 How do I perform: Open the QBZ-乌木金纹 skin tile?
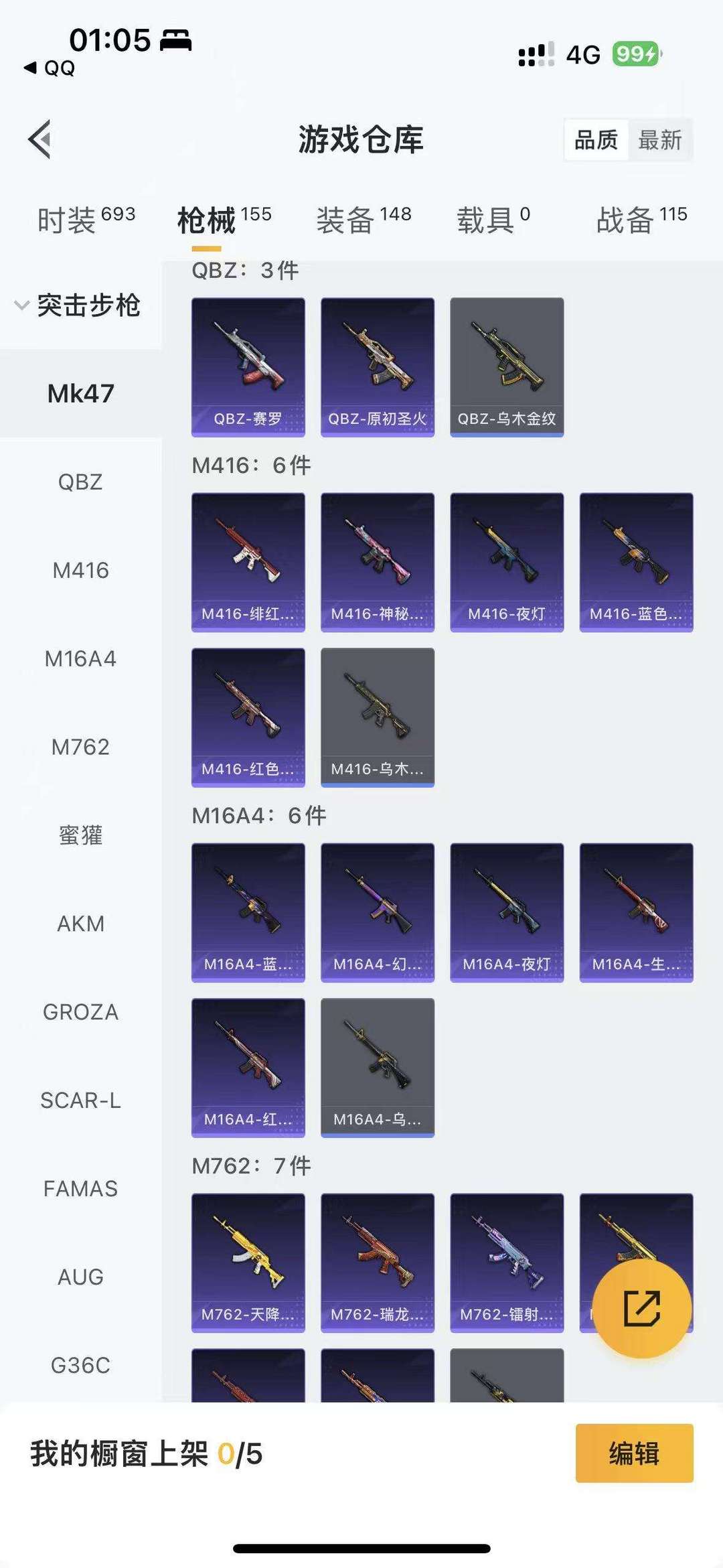507,367
